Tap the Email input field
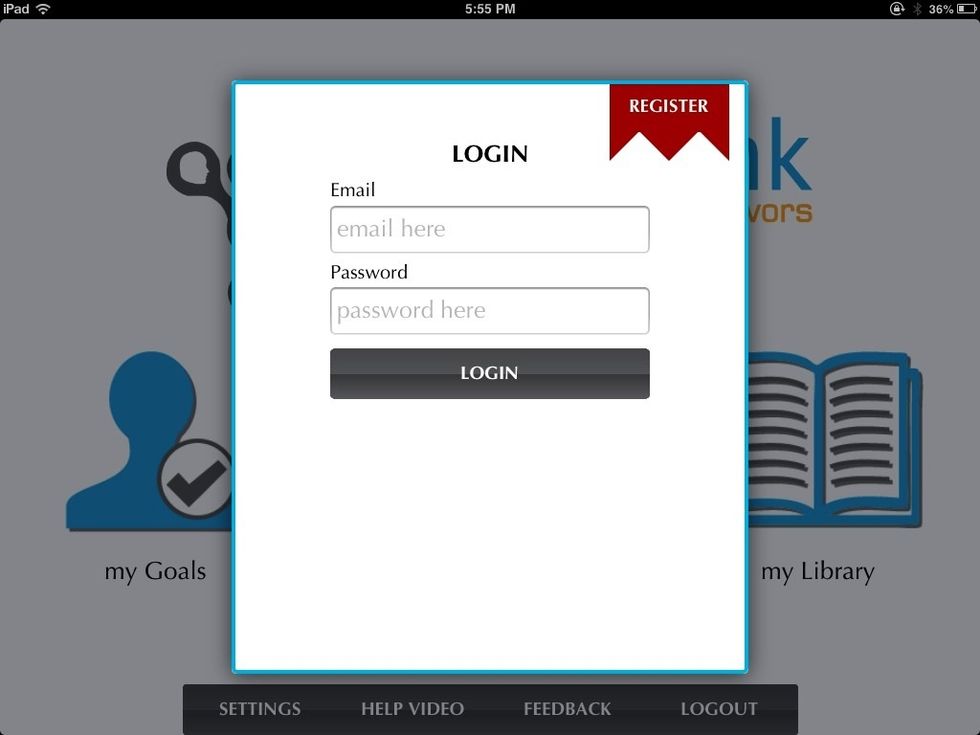Screen dimensions: 980x735 [489, 229]
